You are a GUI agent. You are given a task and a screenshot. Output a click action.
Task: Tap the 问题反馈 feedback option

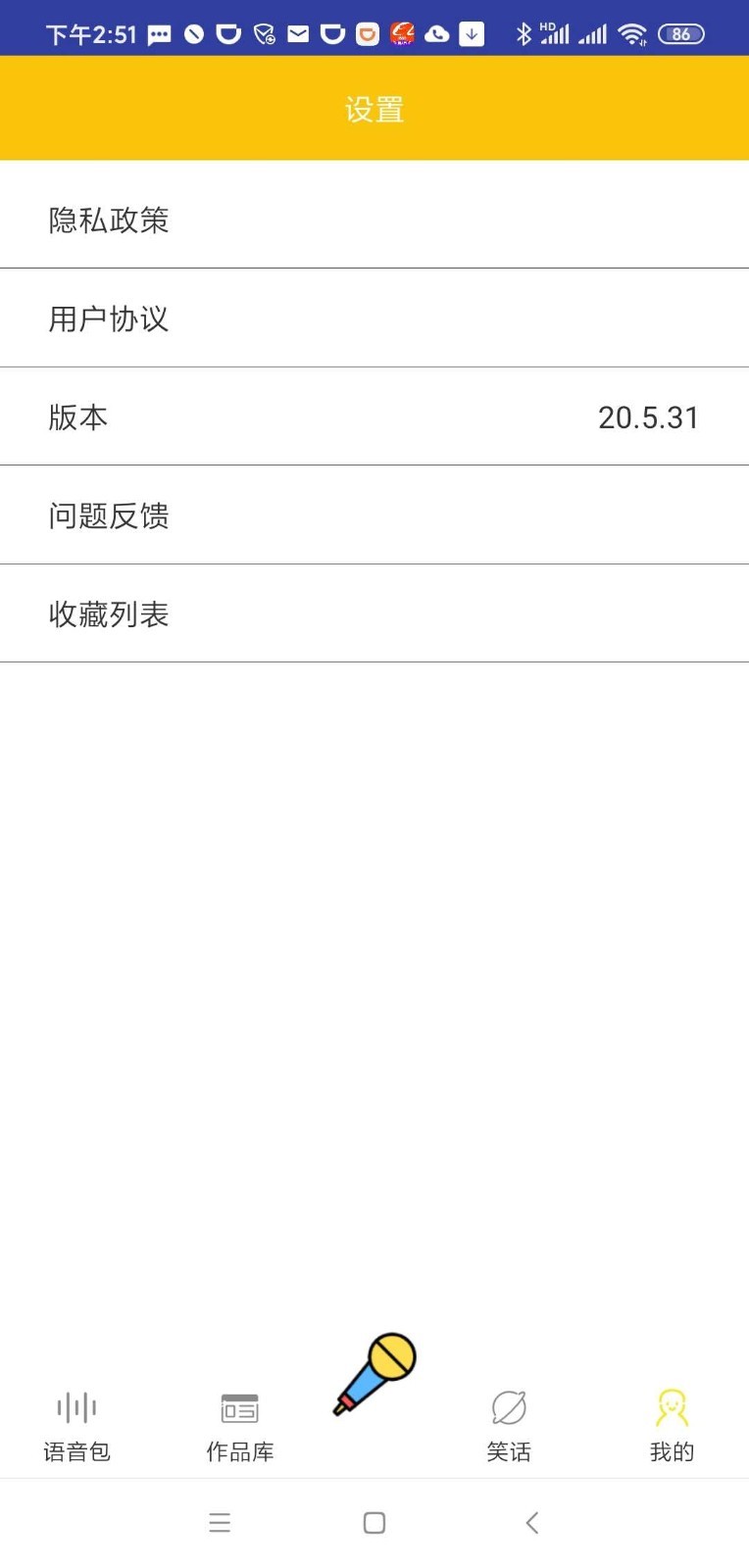[109, 514]
